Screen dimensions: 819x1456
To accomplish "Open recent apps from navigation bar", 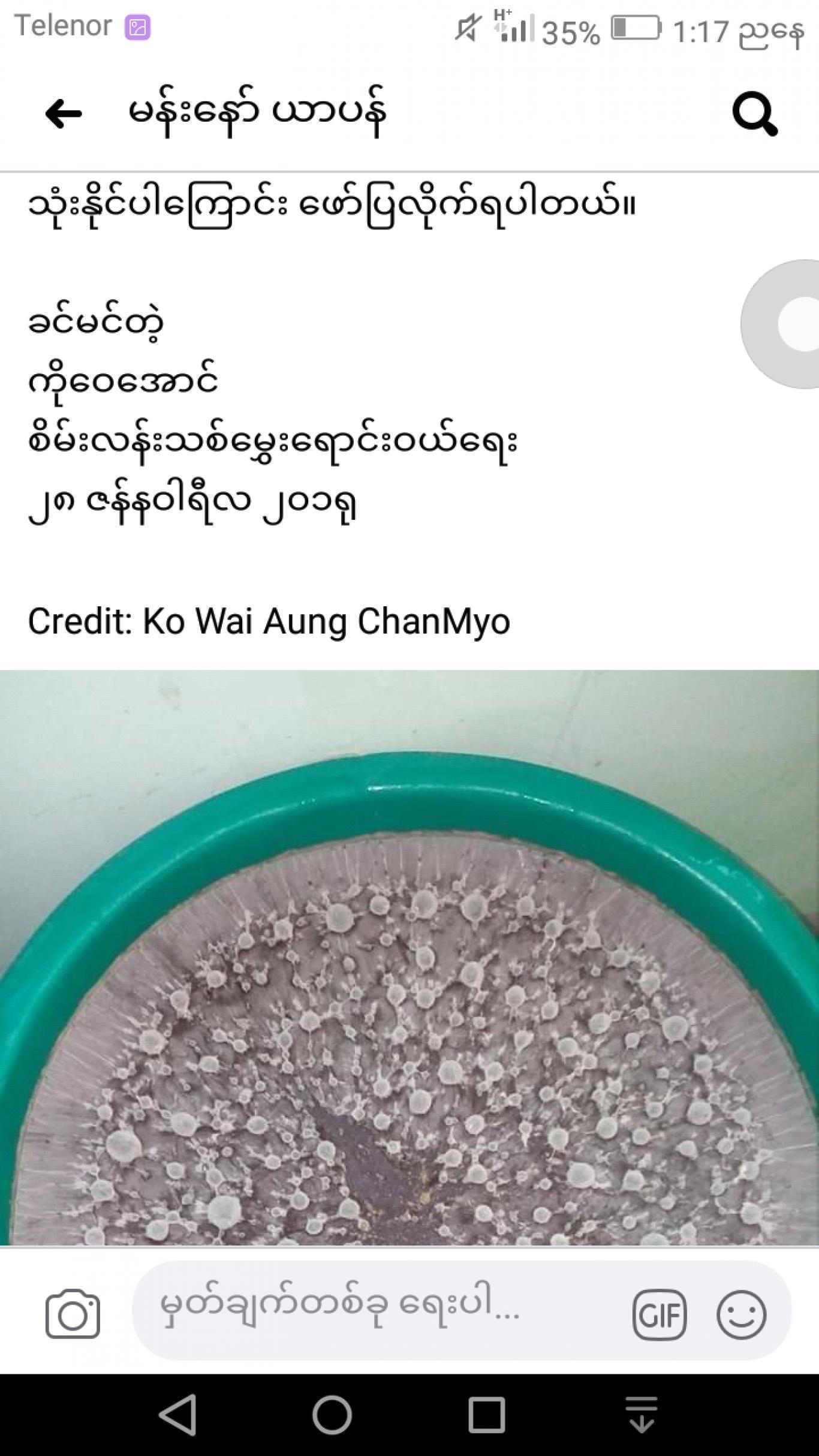I will tap(486, 1415).
